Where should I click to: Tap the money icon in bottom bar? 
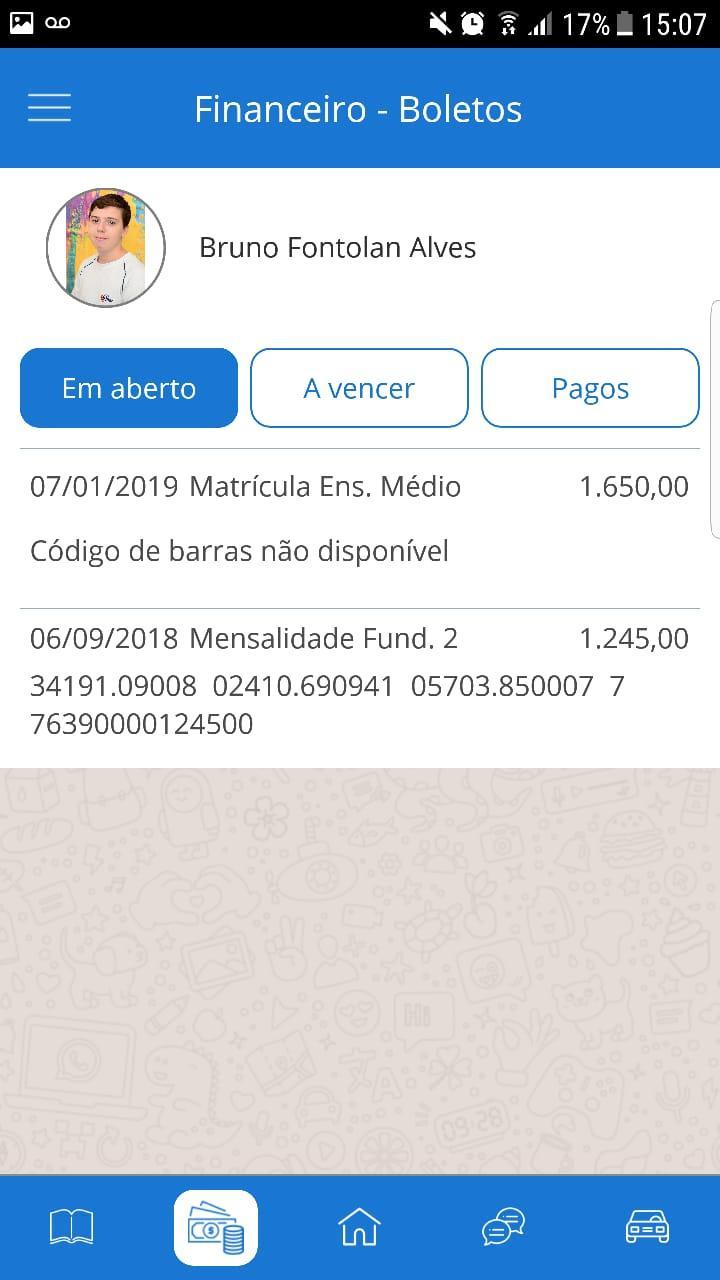216,1227
